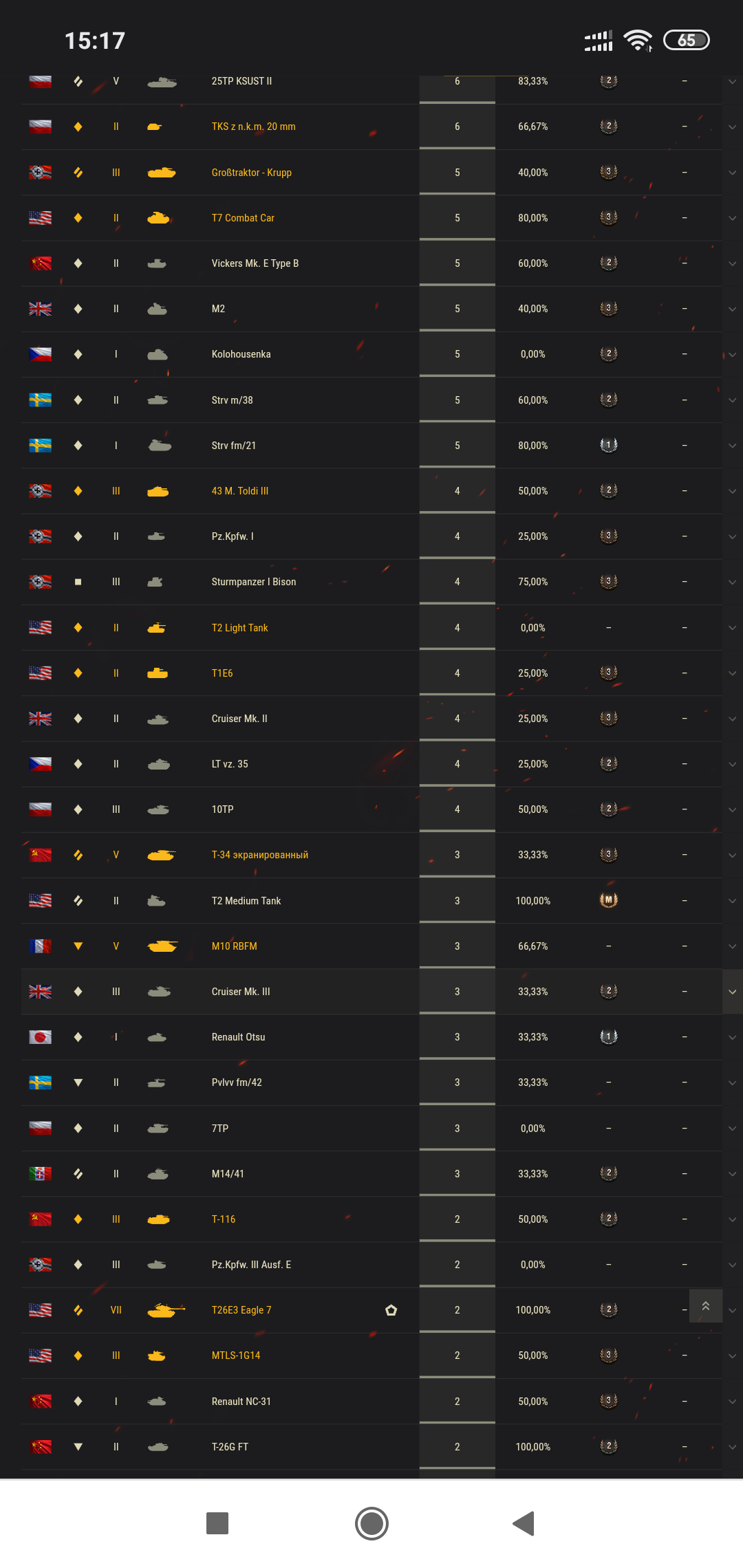
Task: Expand the Strv fm/21 row
Action: (732, 446)
